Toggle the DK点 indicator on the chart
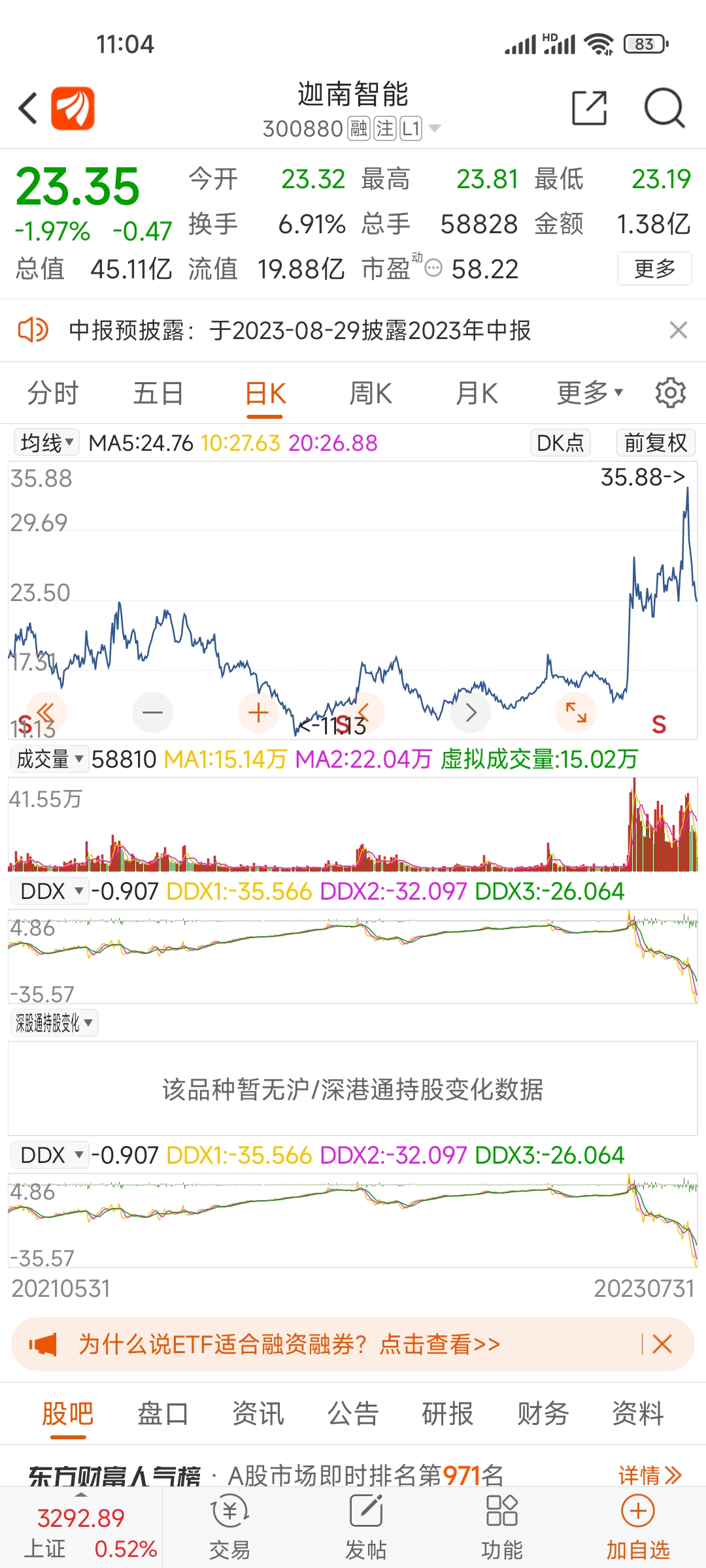The width and height of the screenshot is (706, 1568). [559, 442]
